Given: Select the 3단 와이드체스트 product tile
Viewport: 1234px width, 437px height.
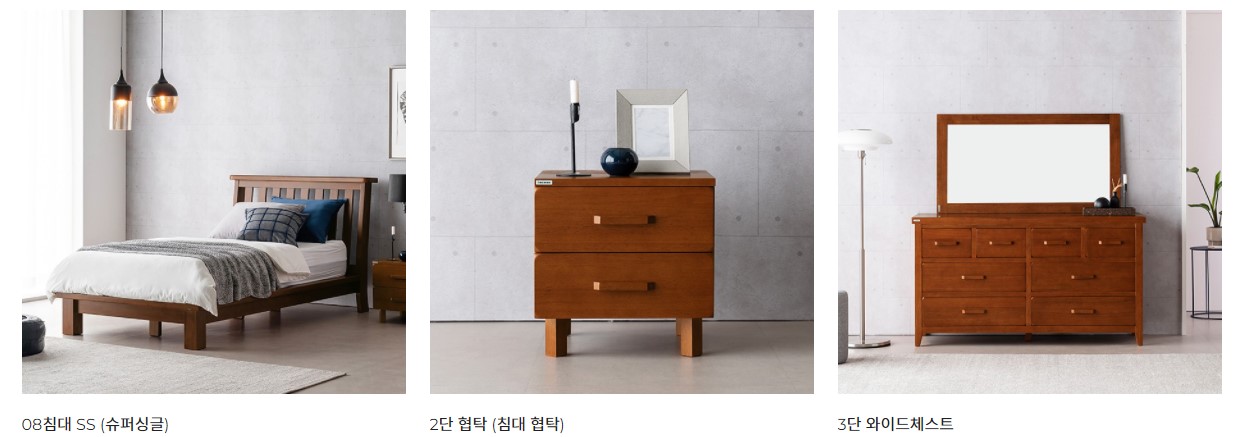Looking at the screenshot, I should pos(1029,202).
